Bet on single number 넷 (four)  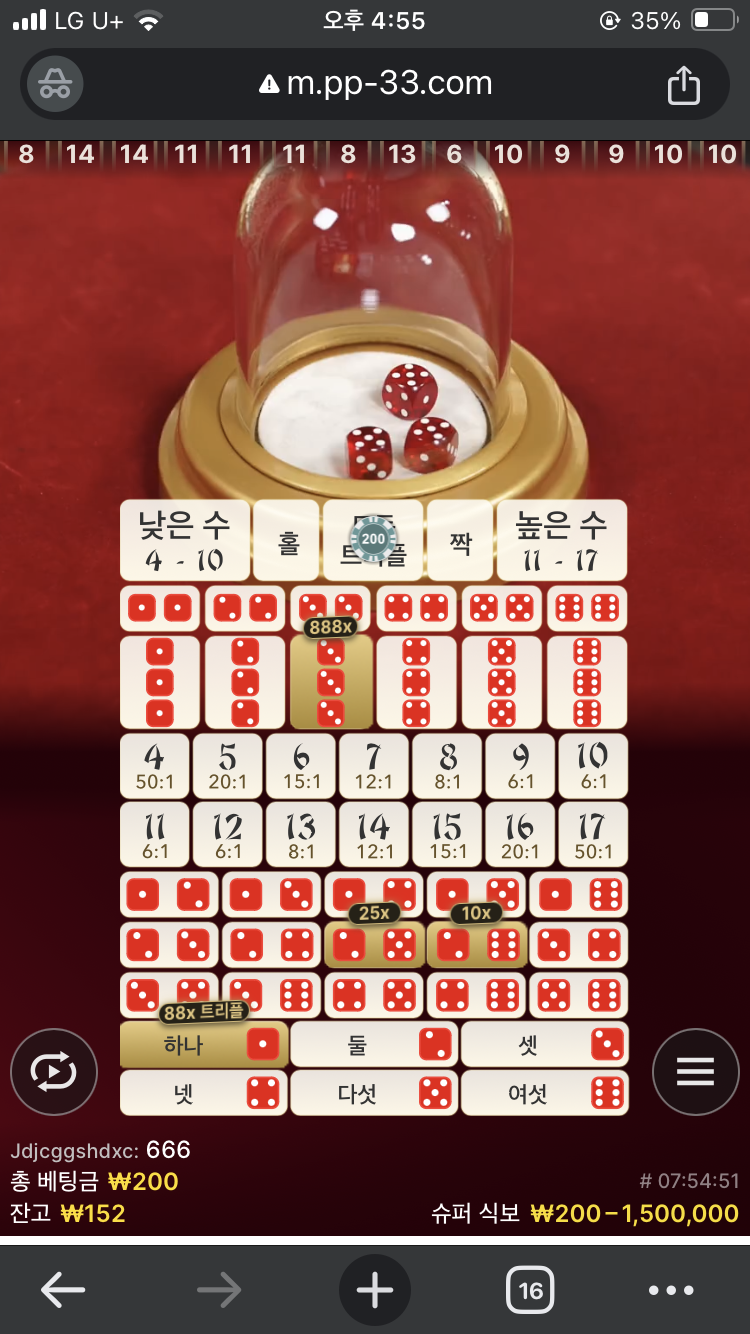(x=203, y=1093)
